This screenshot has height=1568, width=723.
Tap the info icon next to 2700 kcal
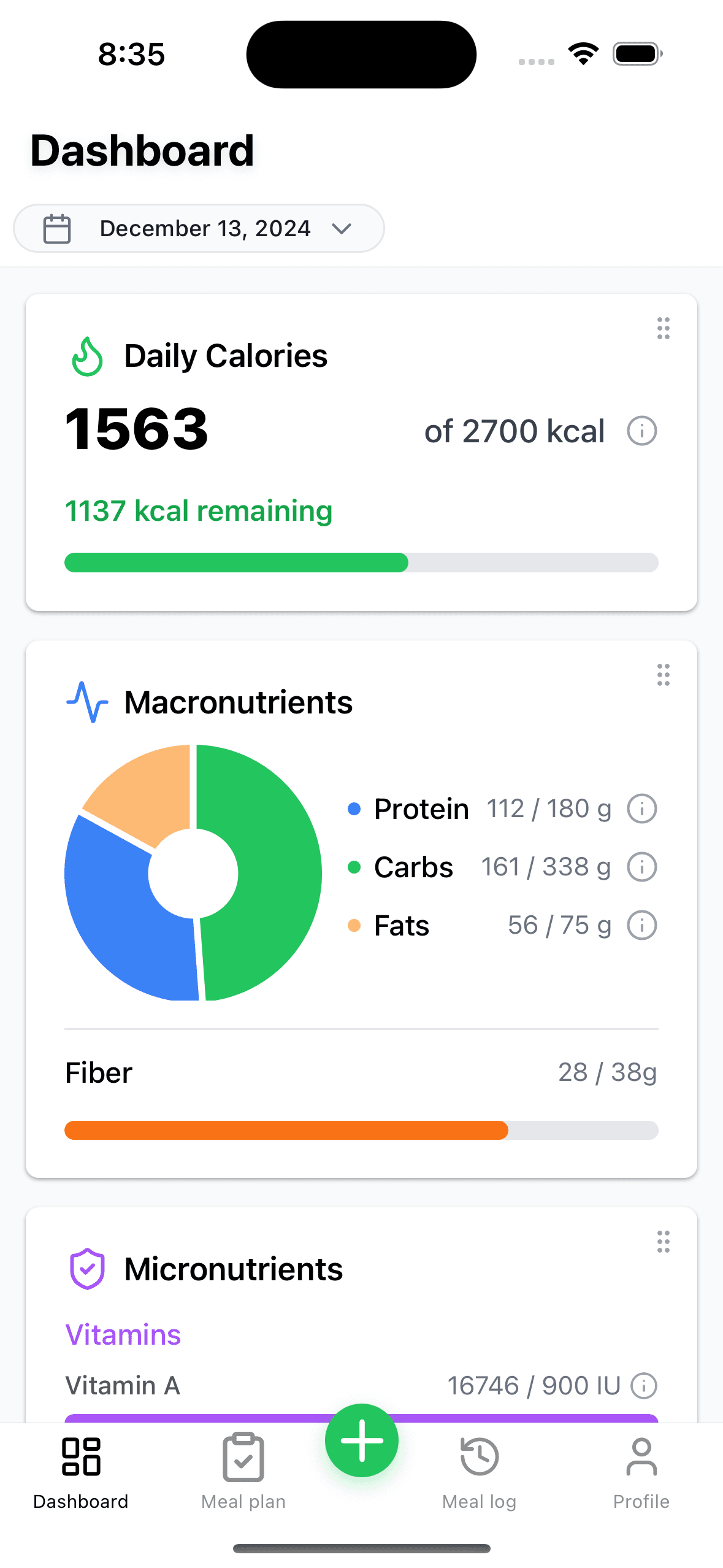pyautogui.click(x=641, y=431)
